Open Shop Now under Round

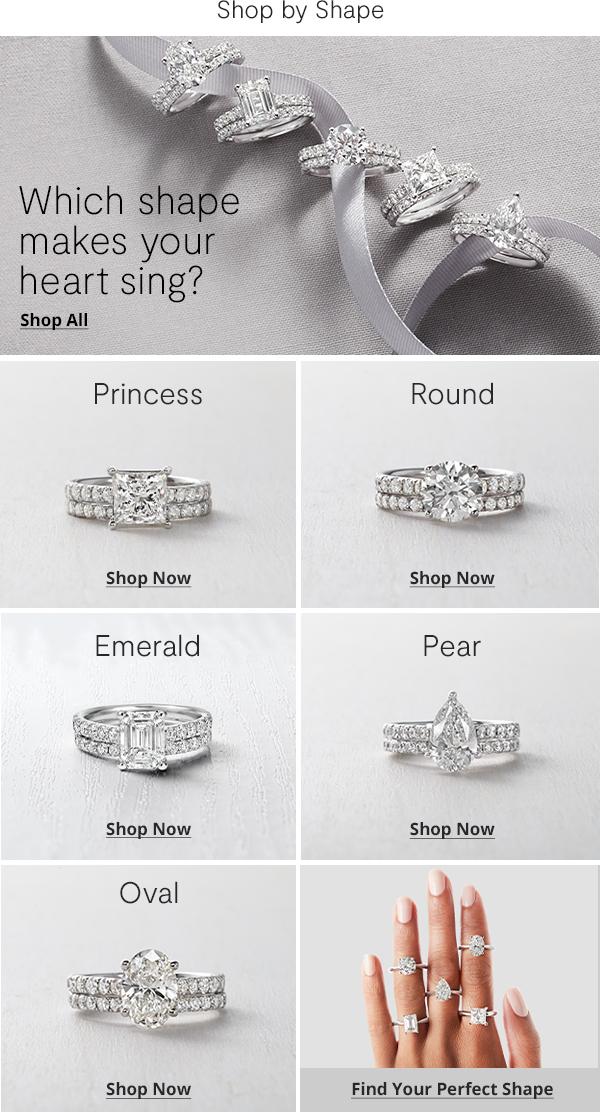tap(452, 578)
